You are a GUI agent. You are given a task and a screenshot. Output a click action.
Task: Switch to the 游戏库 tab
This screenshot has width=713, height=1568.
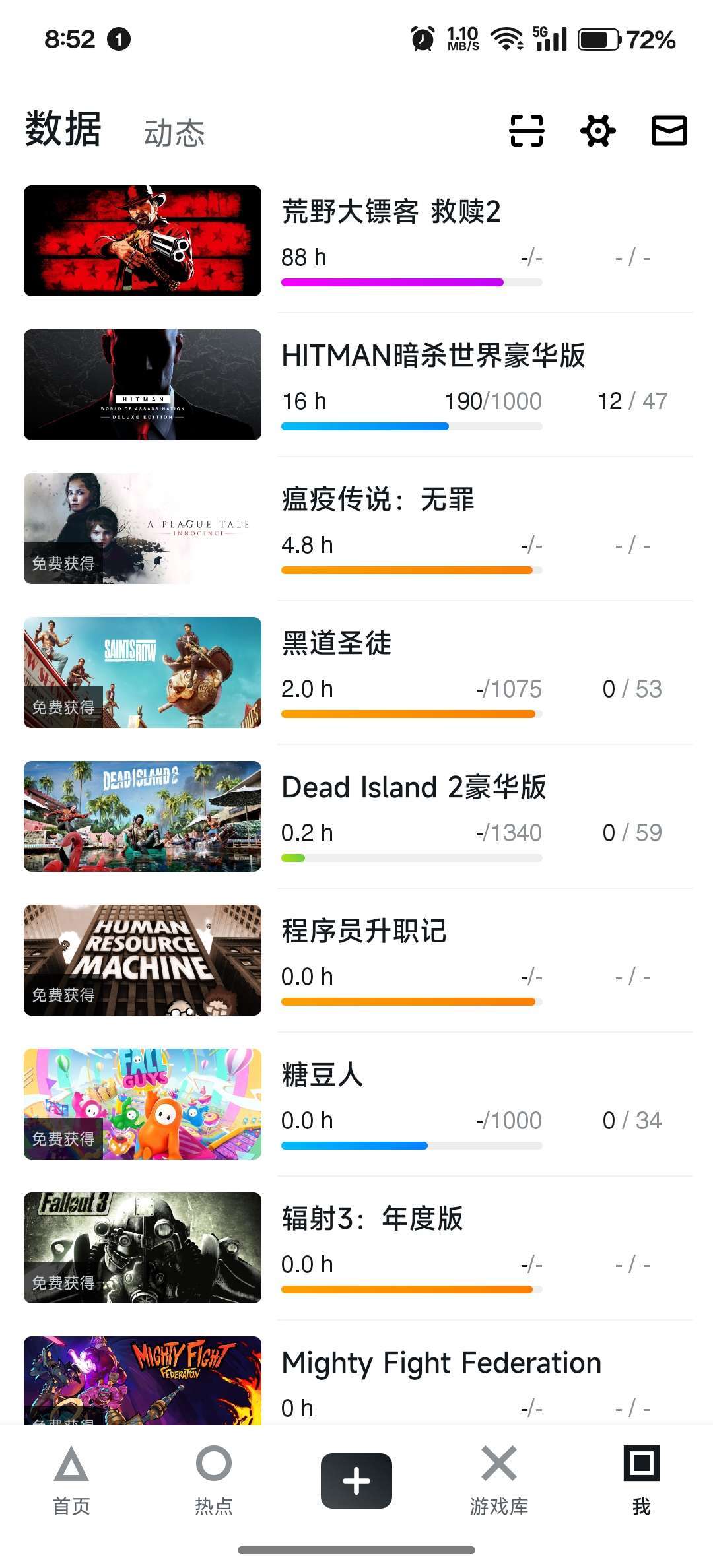pos(499,1481)
